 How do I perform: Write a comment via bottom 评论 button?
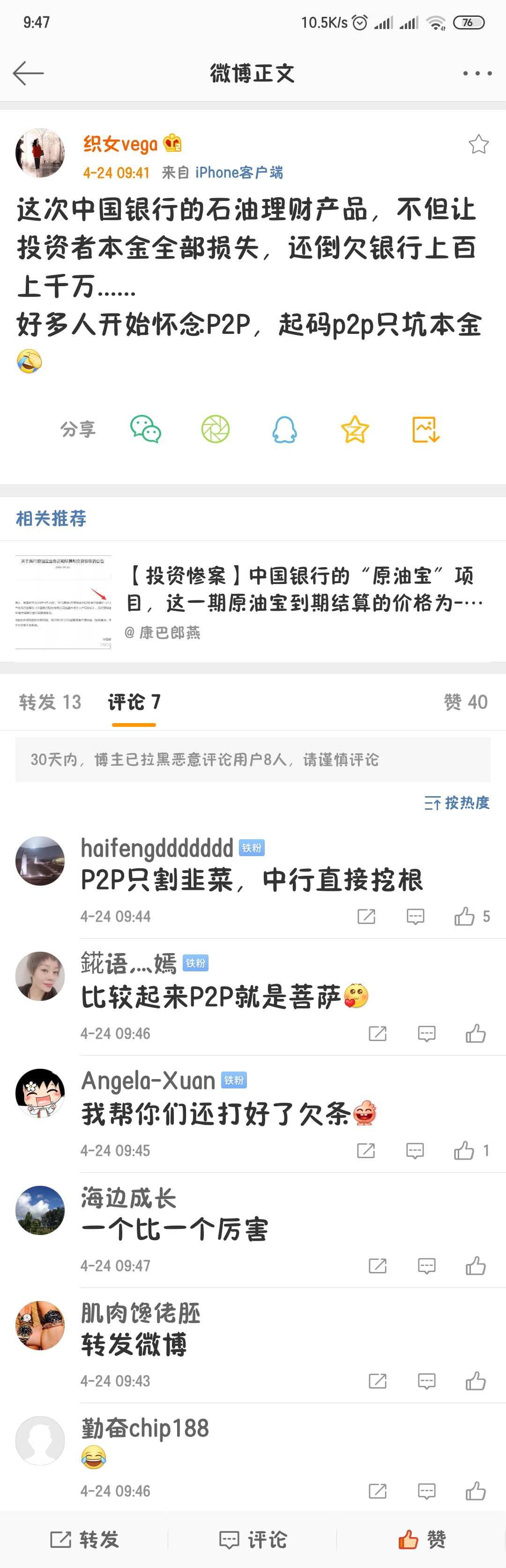[253, 1539]
